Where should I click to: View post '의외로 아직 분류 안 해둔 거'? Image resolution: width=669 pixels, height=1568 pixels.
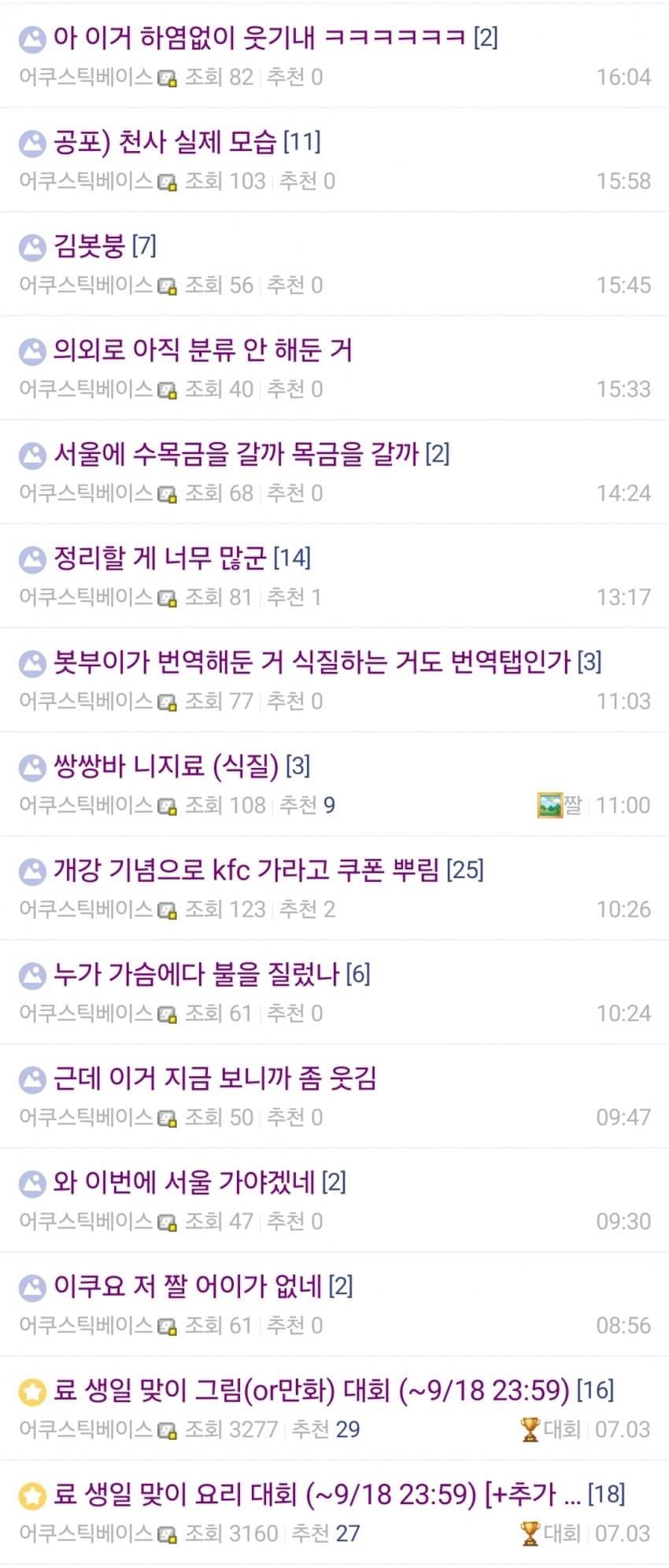(202, 350)
